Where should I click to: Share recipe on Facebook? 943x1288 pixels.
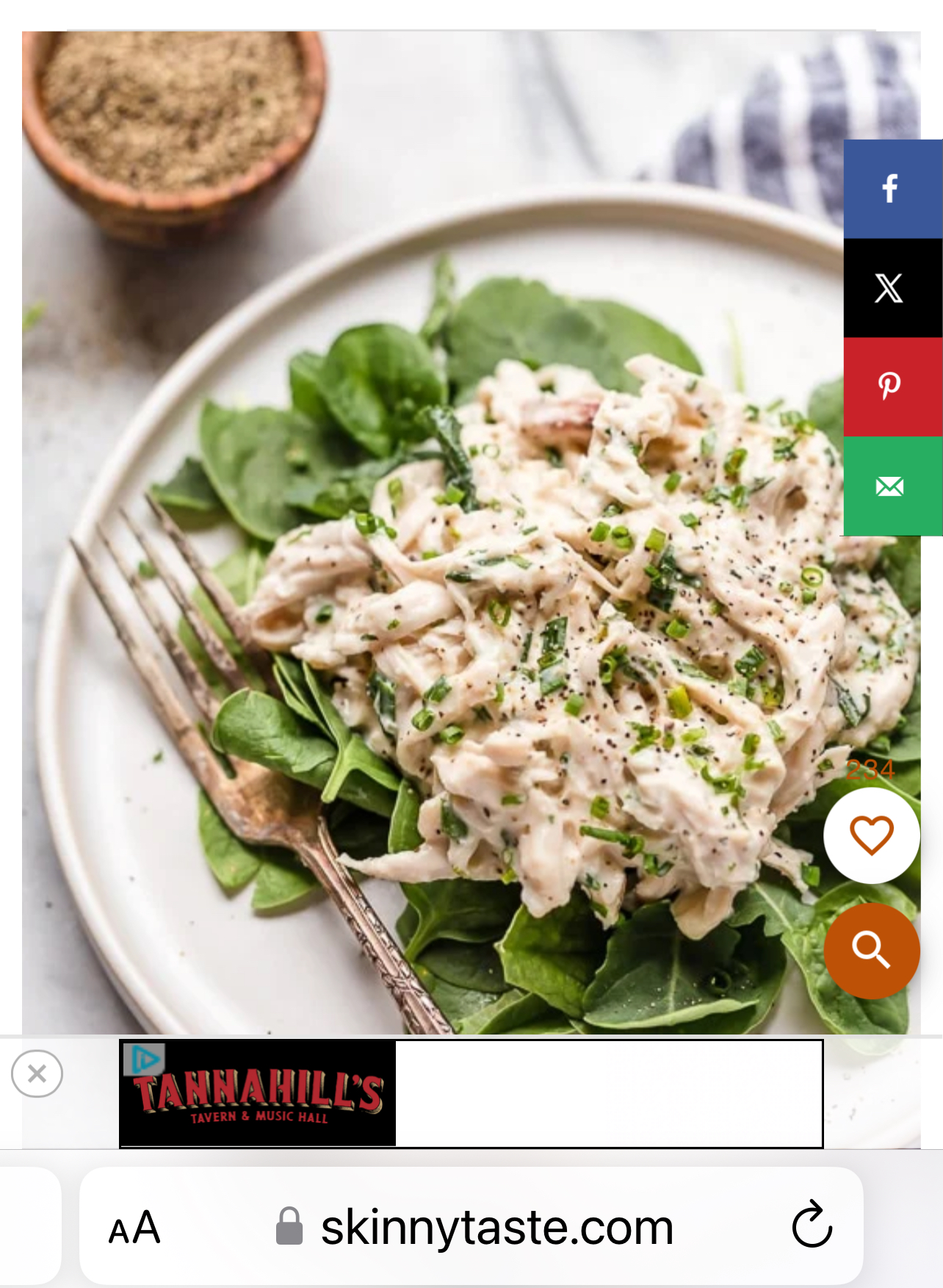pos(891,189)
